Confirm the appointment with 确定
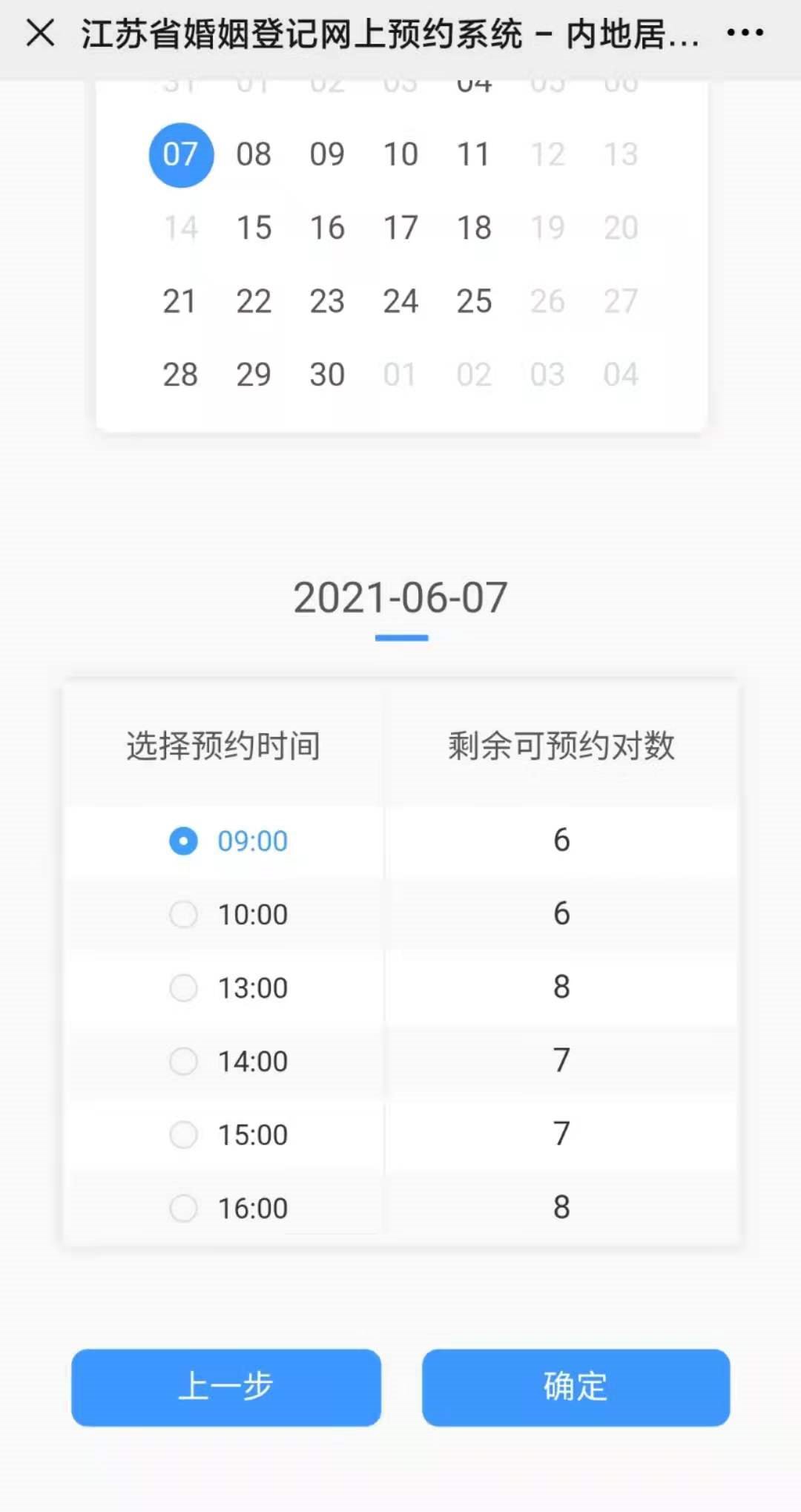This screenshot has height=1512, width=801. pyautogui.click(x=576, y=1387)
